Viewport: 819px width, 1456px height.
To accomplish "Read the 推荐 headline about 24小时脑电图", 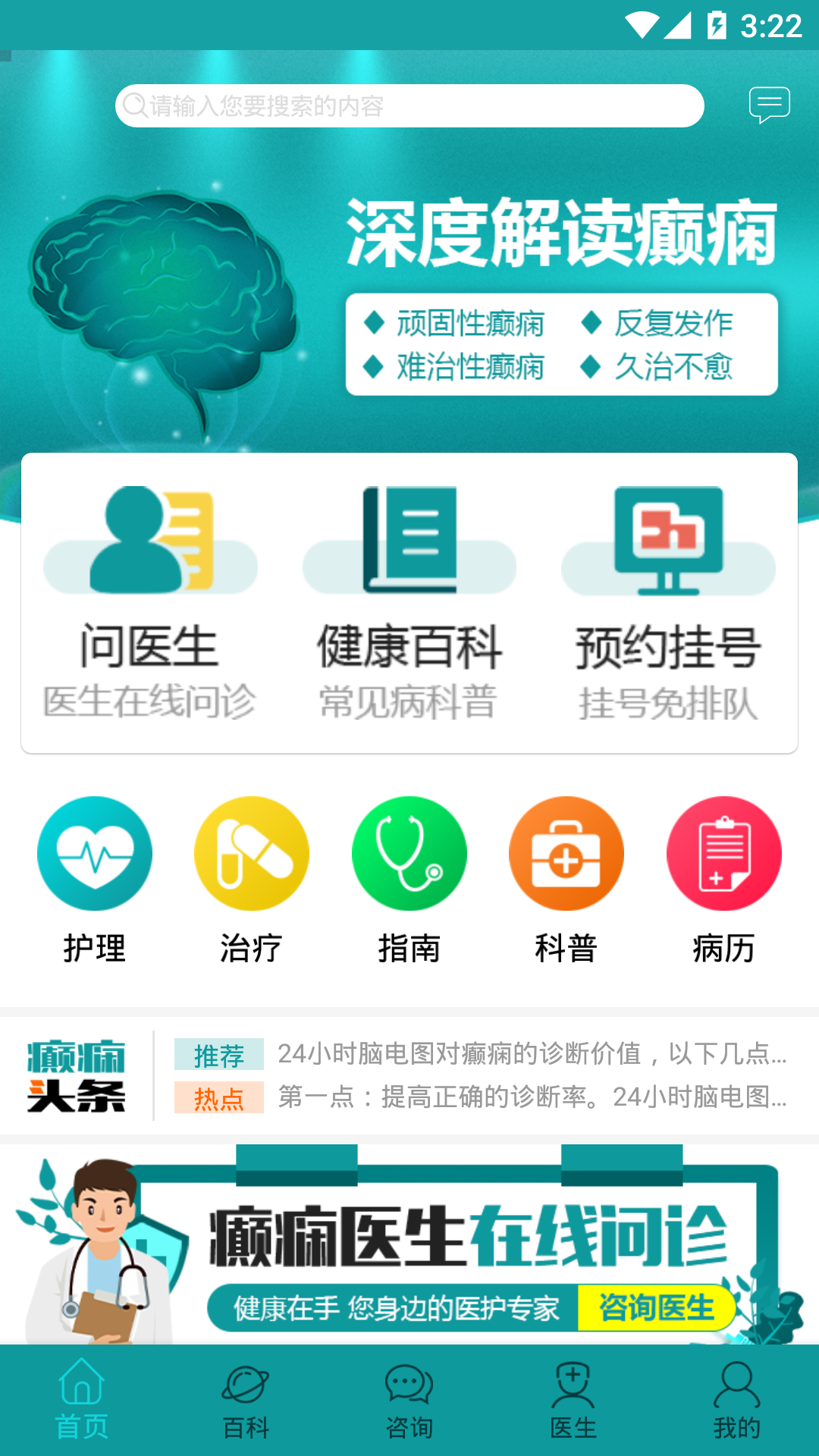I will click(531, 1054).
